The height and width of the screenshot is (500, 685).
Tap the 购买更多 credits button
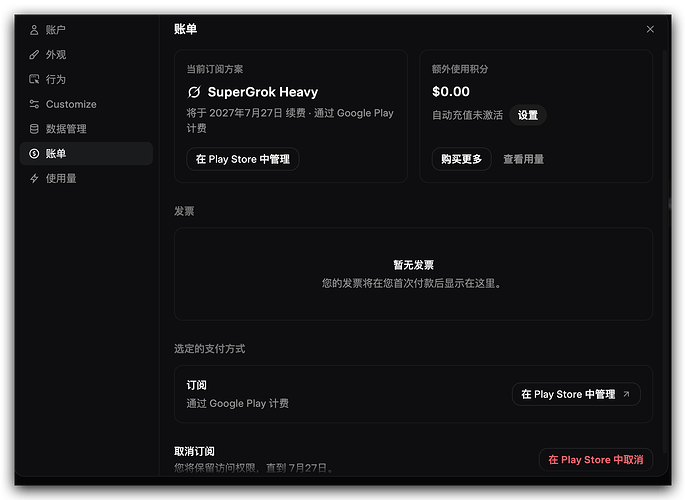461,159
